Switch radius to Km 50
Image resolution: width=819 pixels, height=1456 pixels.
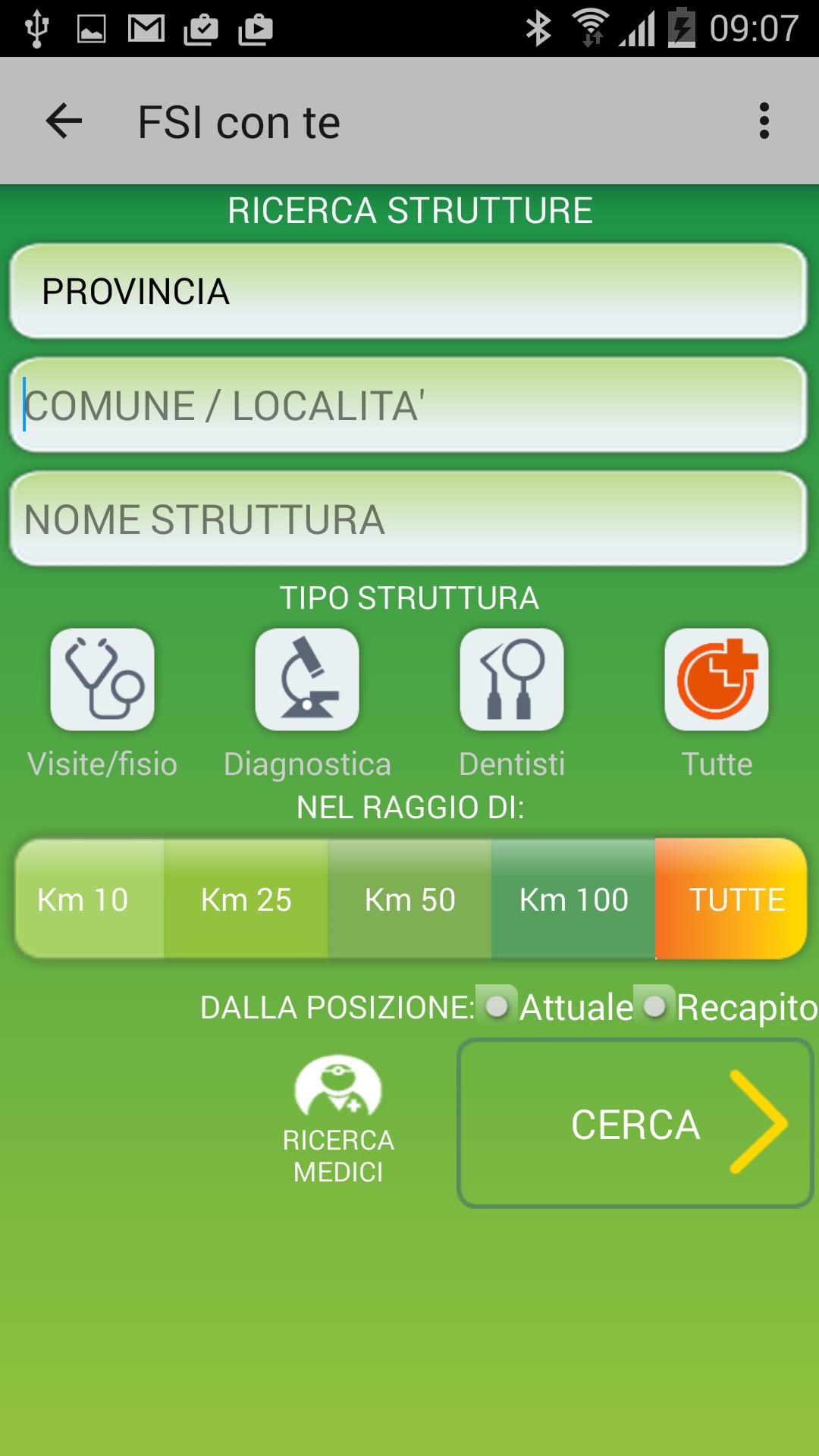[x=409, y=899]
